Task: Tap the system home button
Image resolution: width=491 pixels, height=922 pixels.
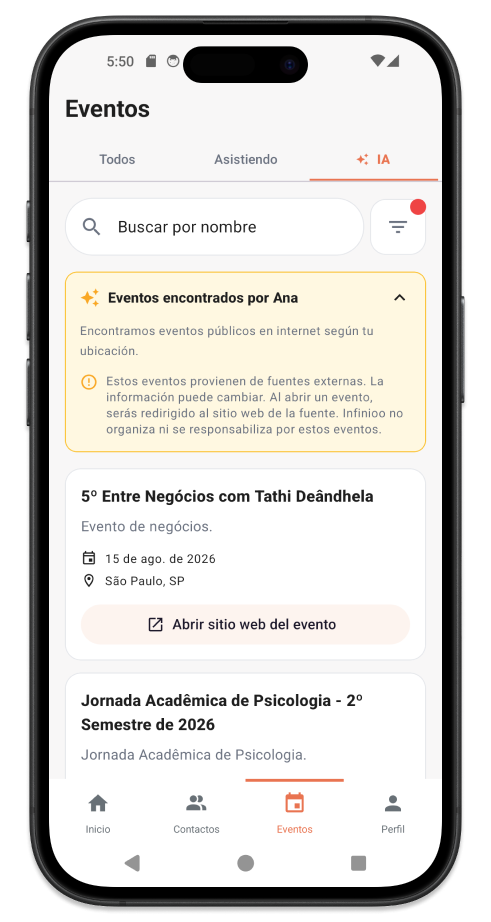Action: (x=245, y=863)
